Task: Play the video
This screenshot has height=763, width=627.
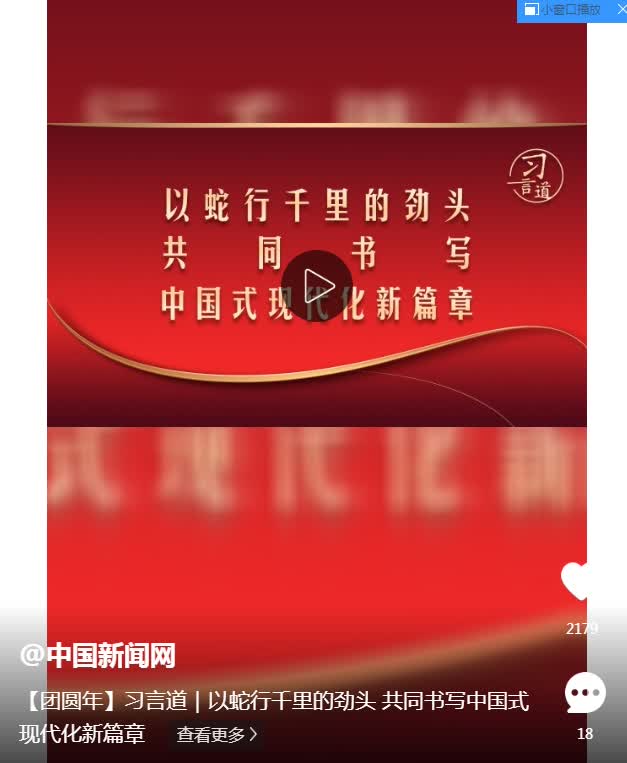Action: click(x=316, y=285)
